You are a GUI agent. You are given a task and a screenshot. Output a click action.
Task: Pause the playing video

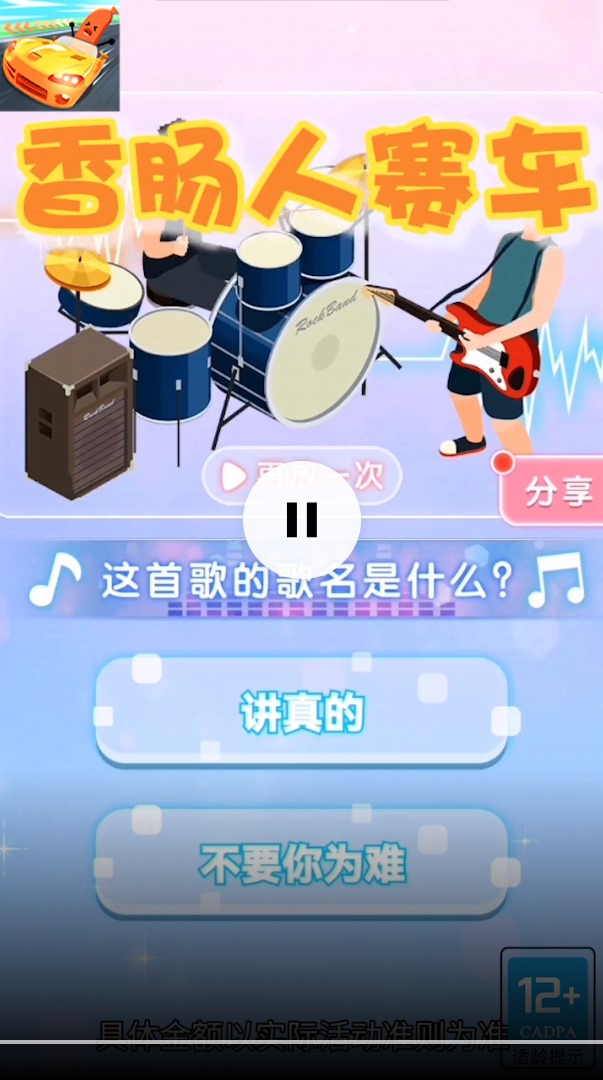(301, 520)
